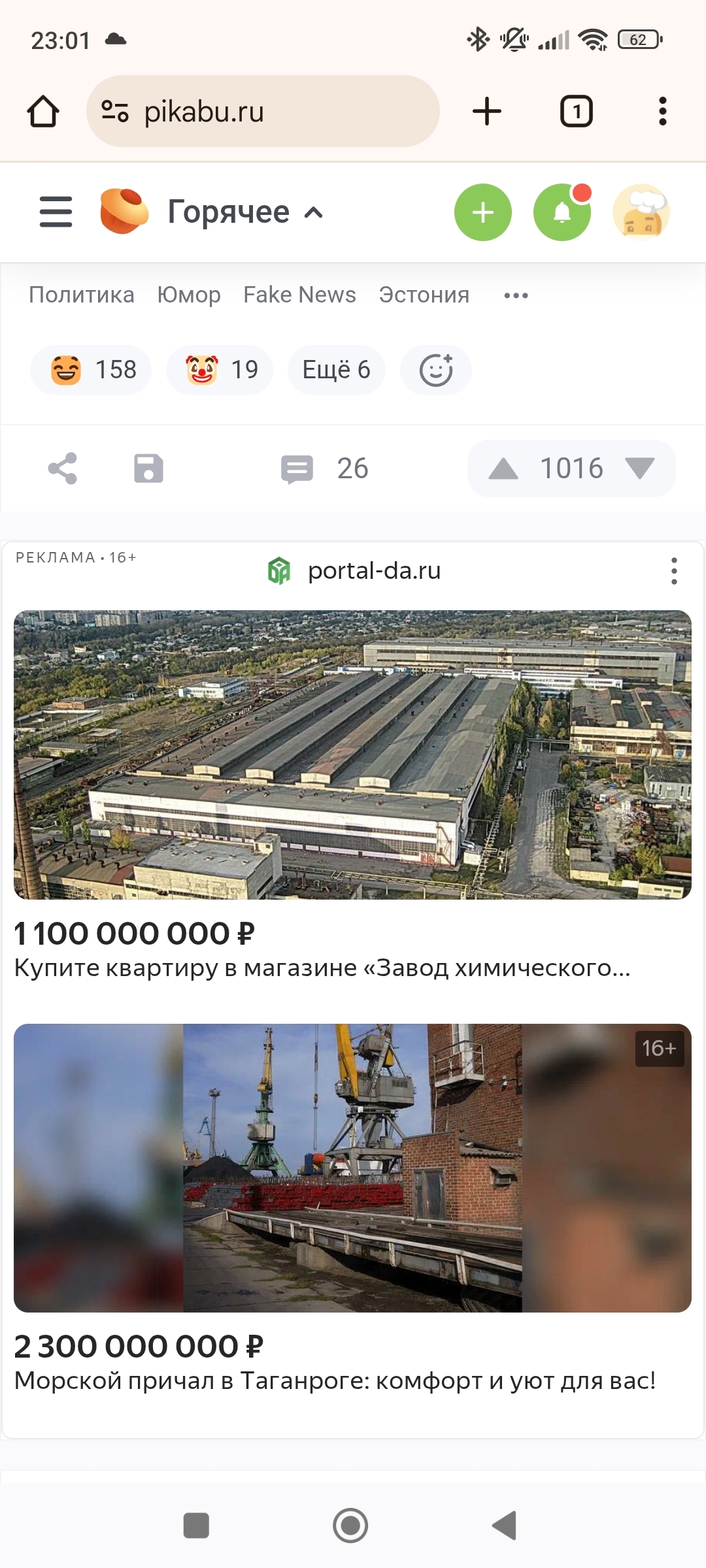Screen dimensions: 706x1568
Task: Open the Fake News tag
Action: (299, 295)
